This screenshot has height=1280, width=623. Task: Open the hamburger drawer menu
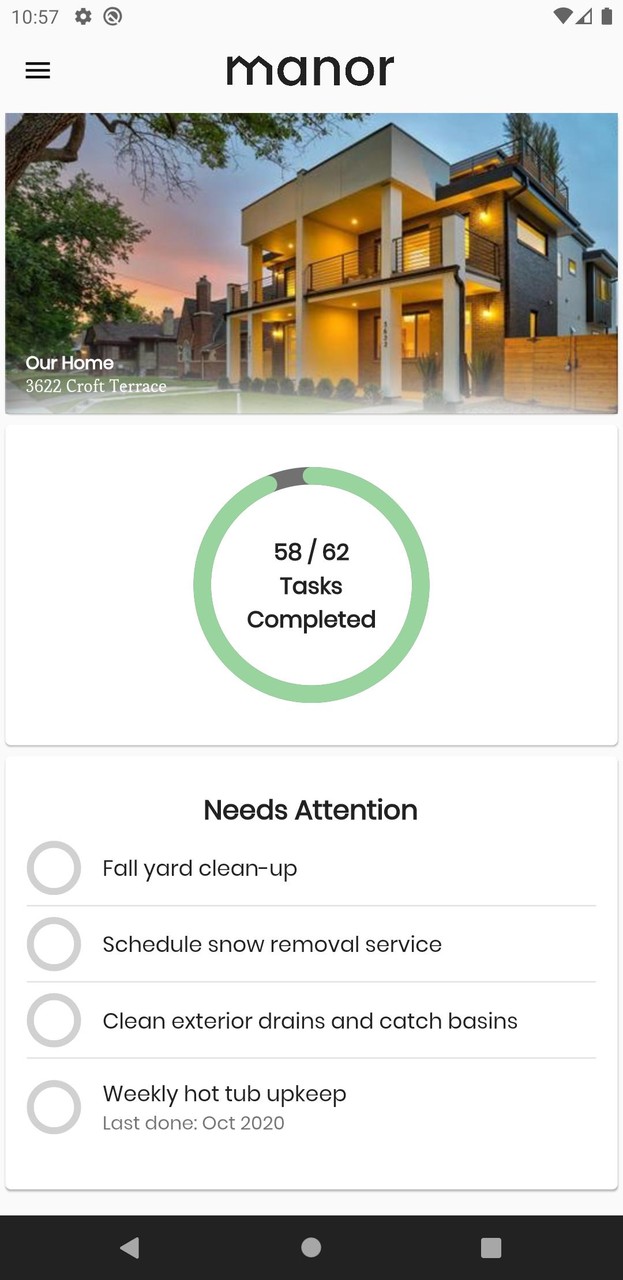click(x=38, y=71)
